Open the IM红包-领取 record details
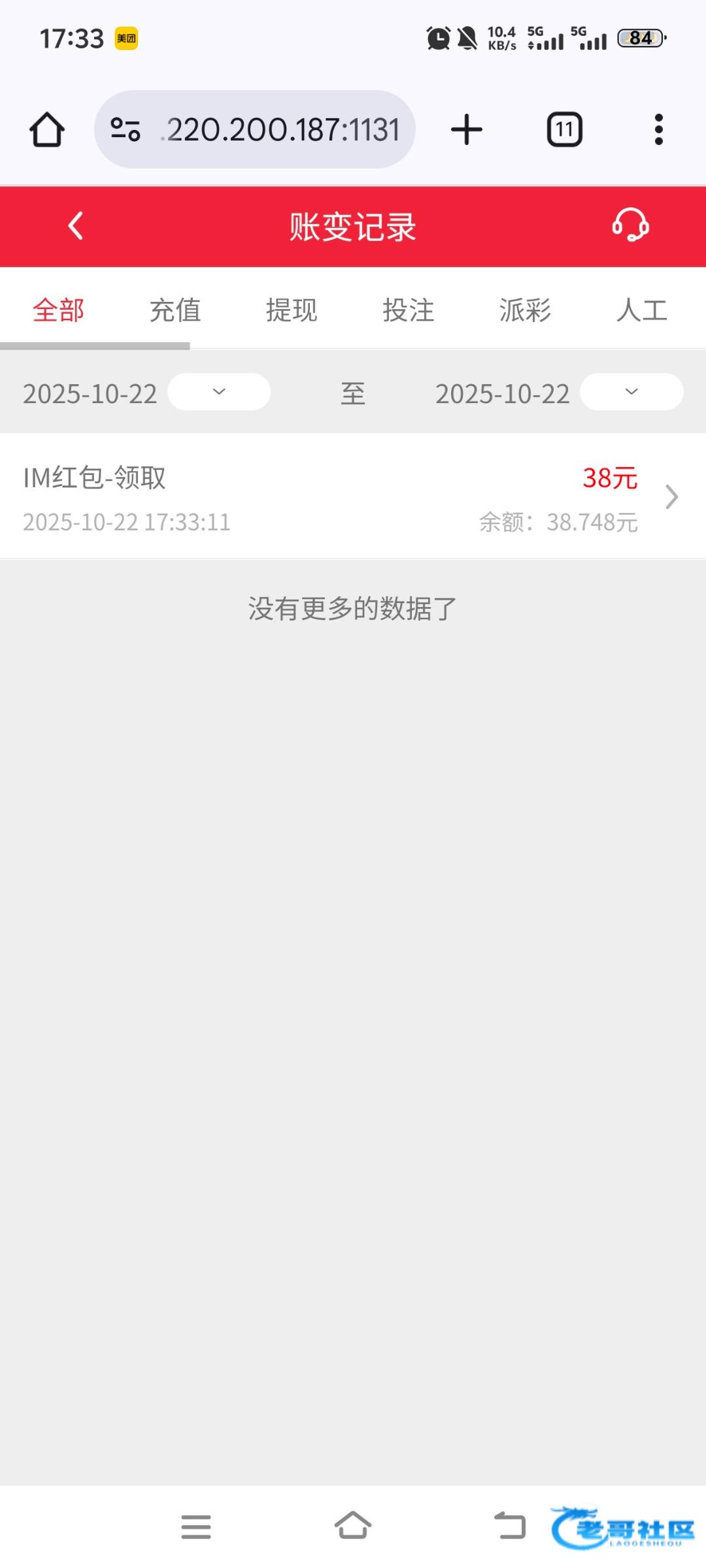The width and height of the screenshot is (706, 1568). click(x=353, y=497)
